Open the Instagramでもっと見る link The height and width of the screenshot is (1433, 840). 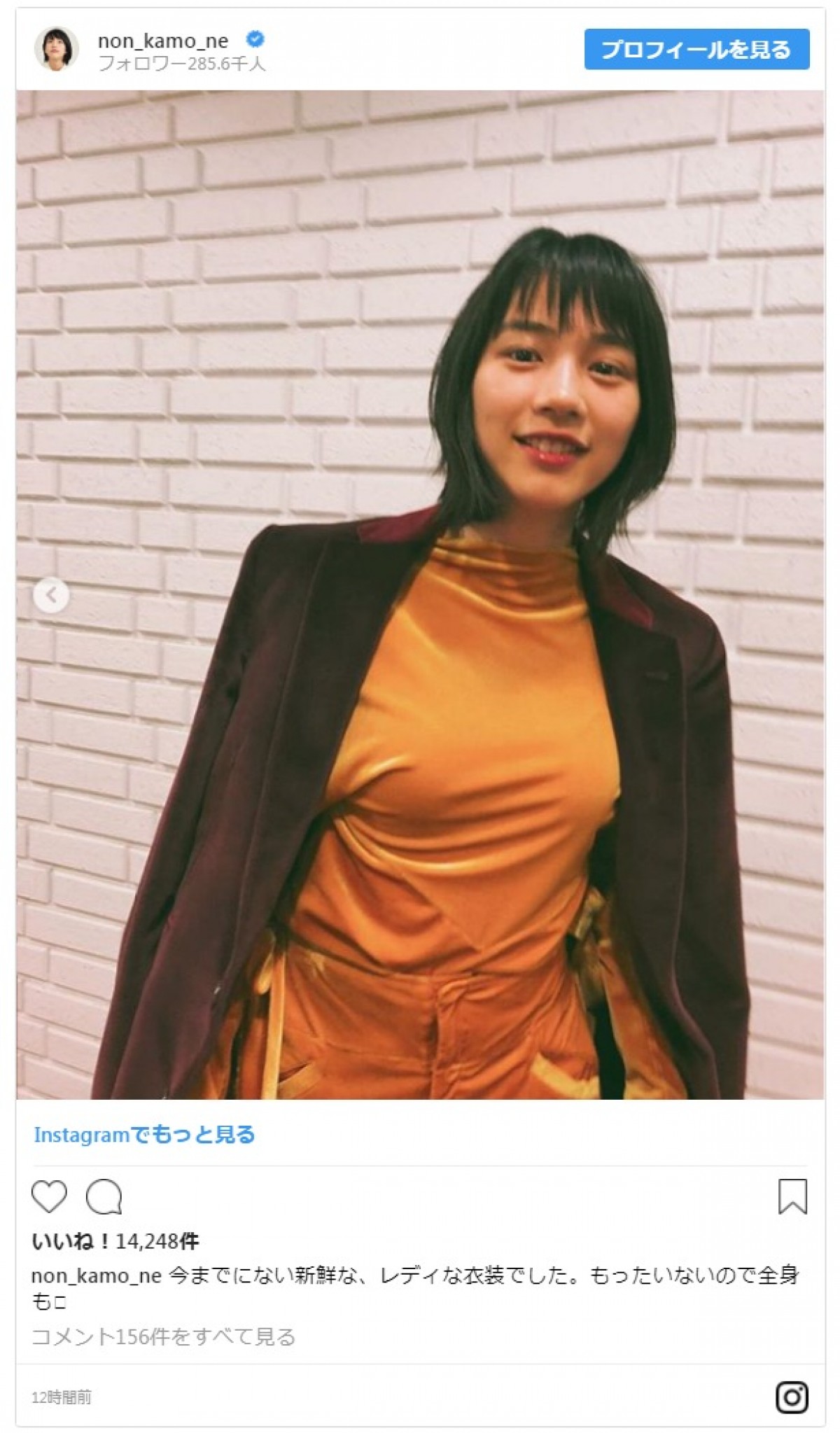point(144,1135)
